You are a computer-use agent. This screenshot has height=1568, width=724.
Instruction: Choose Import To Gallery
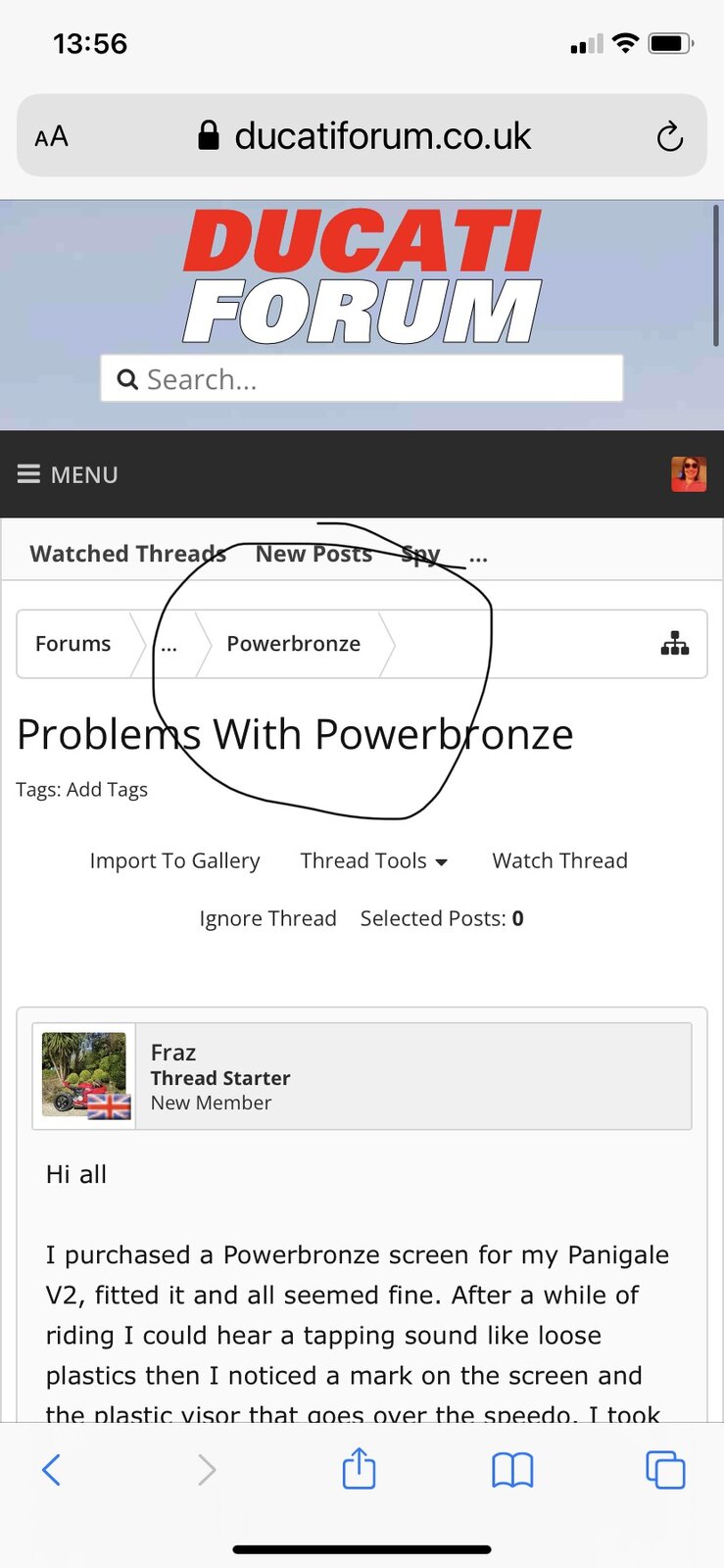174,860
